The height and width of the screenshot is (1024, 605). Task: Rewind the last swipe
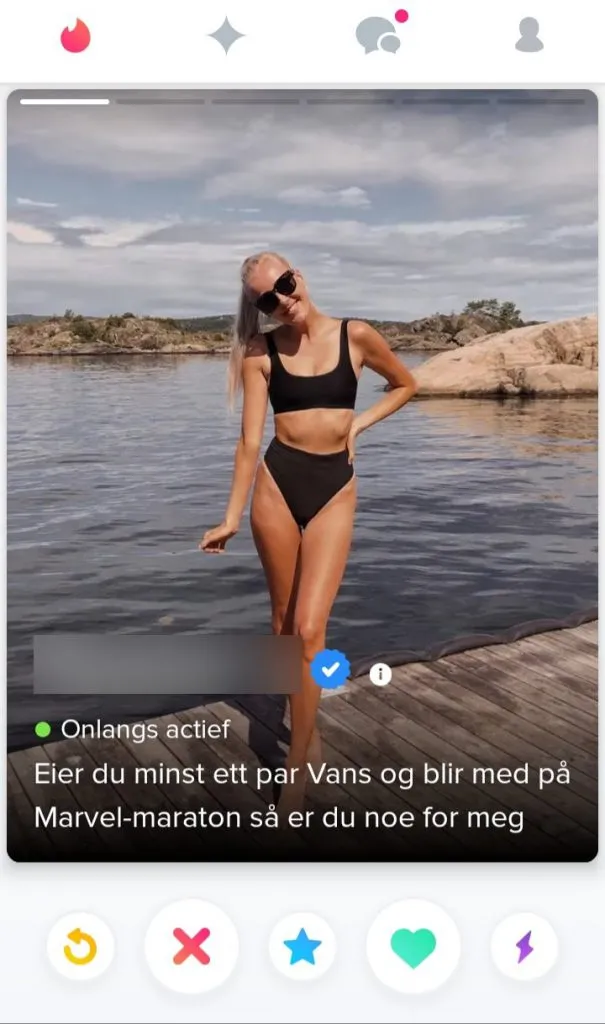(80, 946)
